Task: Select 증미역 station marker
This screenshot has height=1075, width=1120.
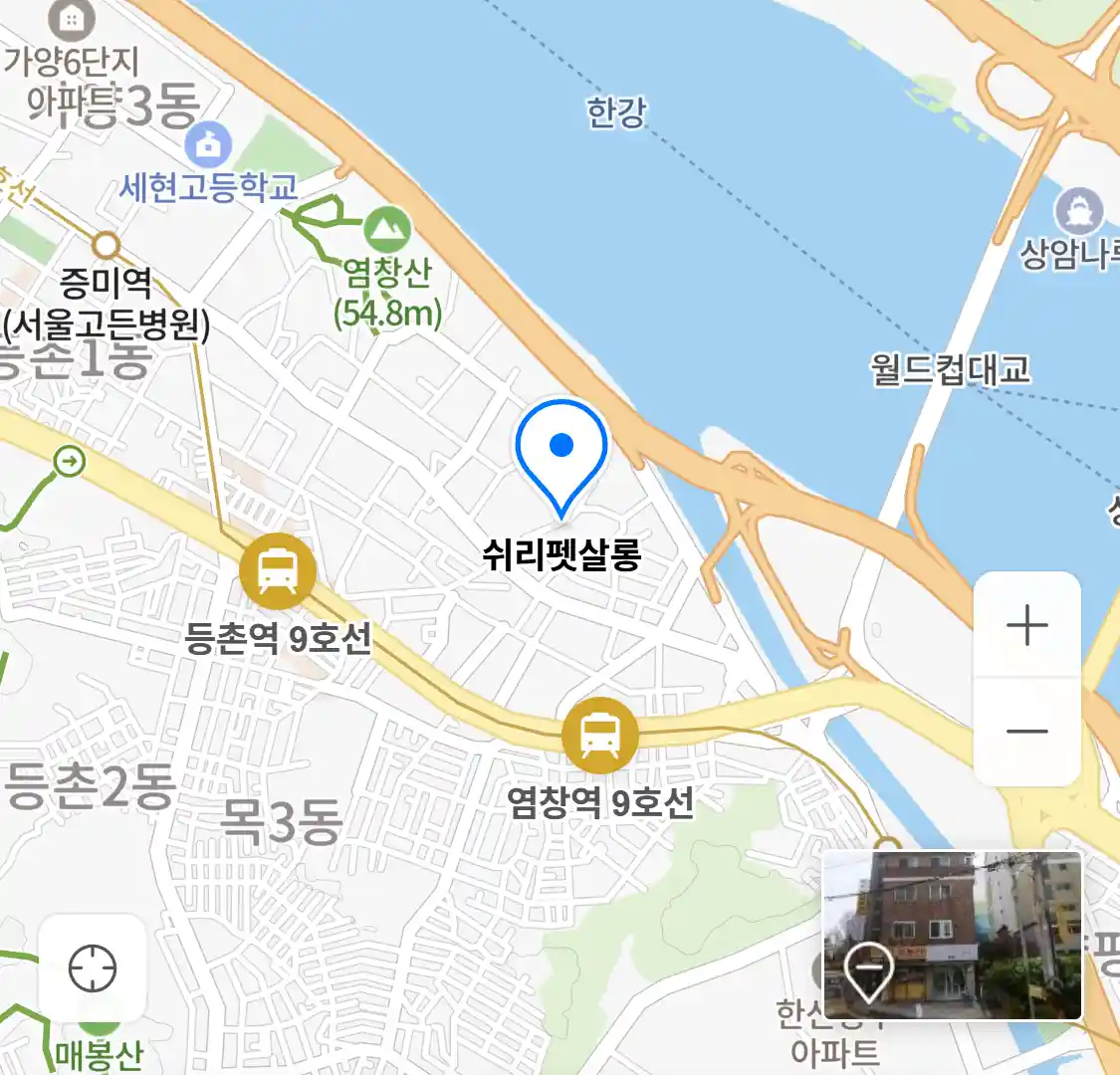Action: (x=107, y=245)
